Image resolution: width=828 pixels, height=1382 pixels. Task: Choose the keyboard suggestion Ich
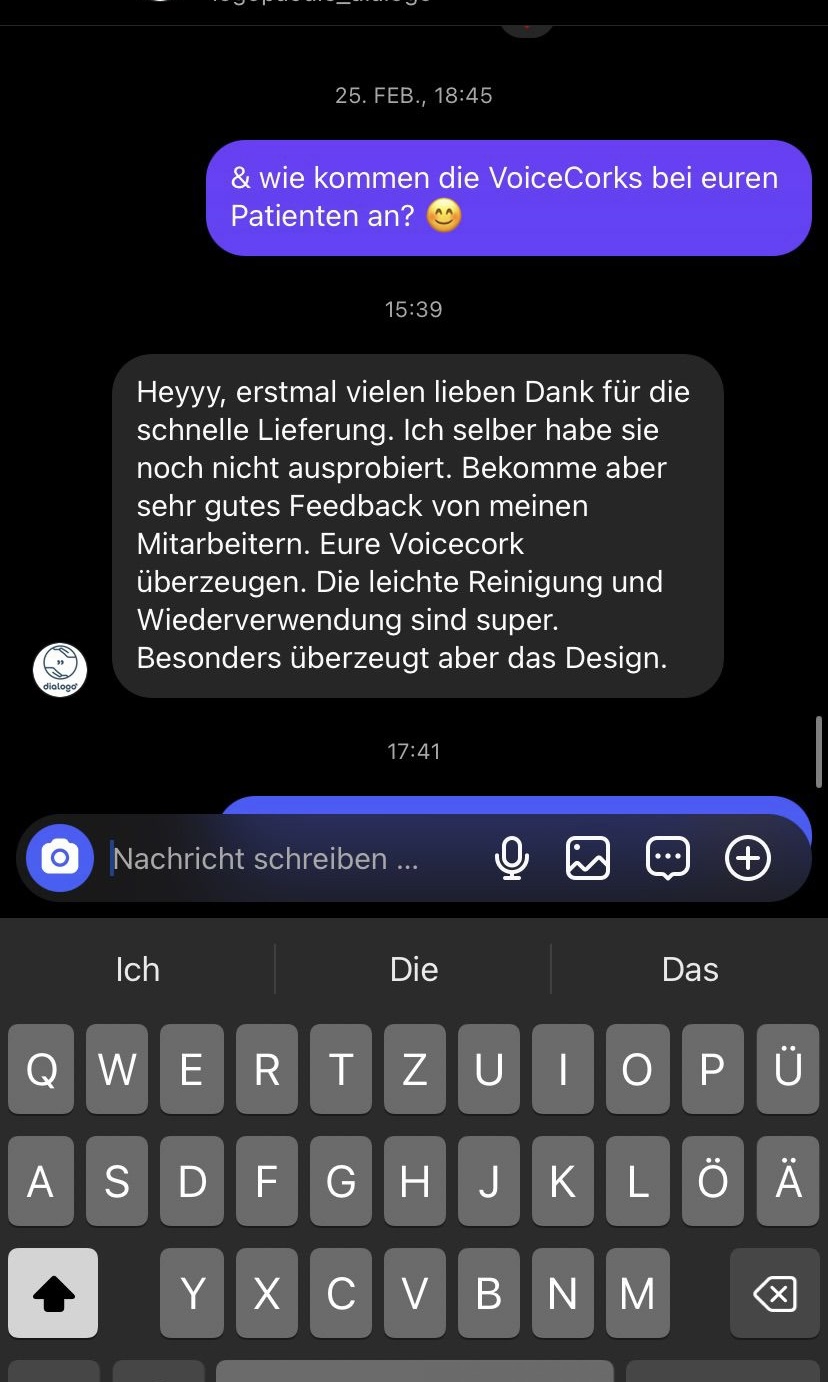138,969
